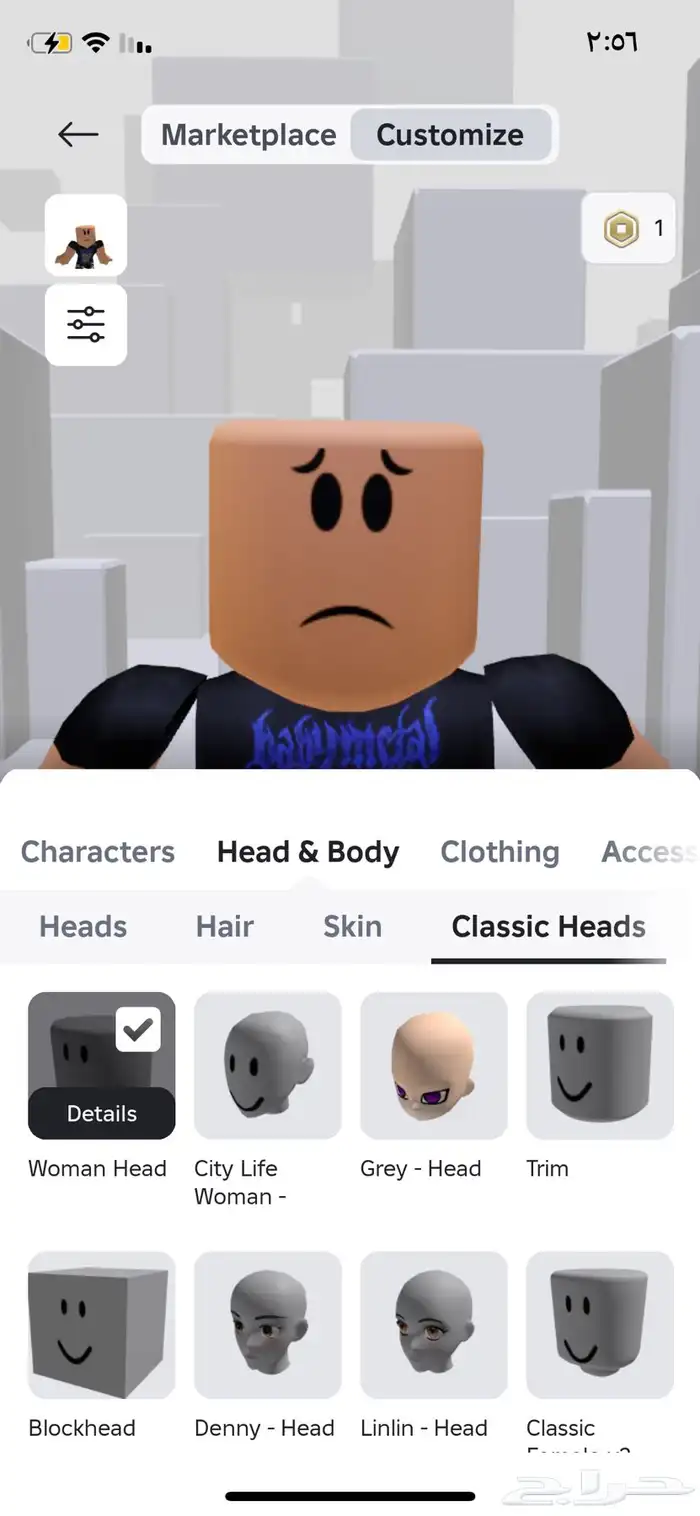This screenshot has width=700, height=1516.
Task: Switch to the Characters category
Action: click(x=98, y=852)
